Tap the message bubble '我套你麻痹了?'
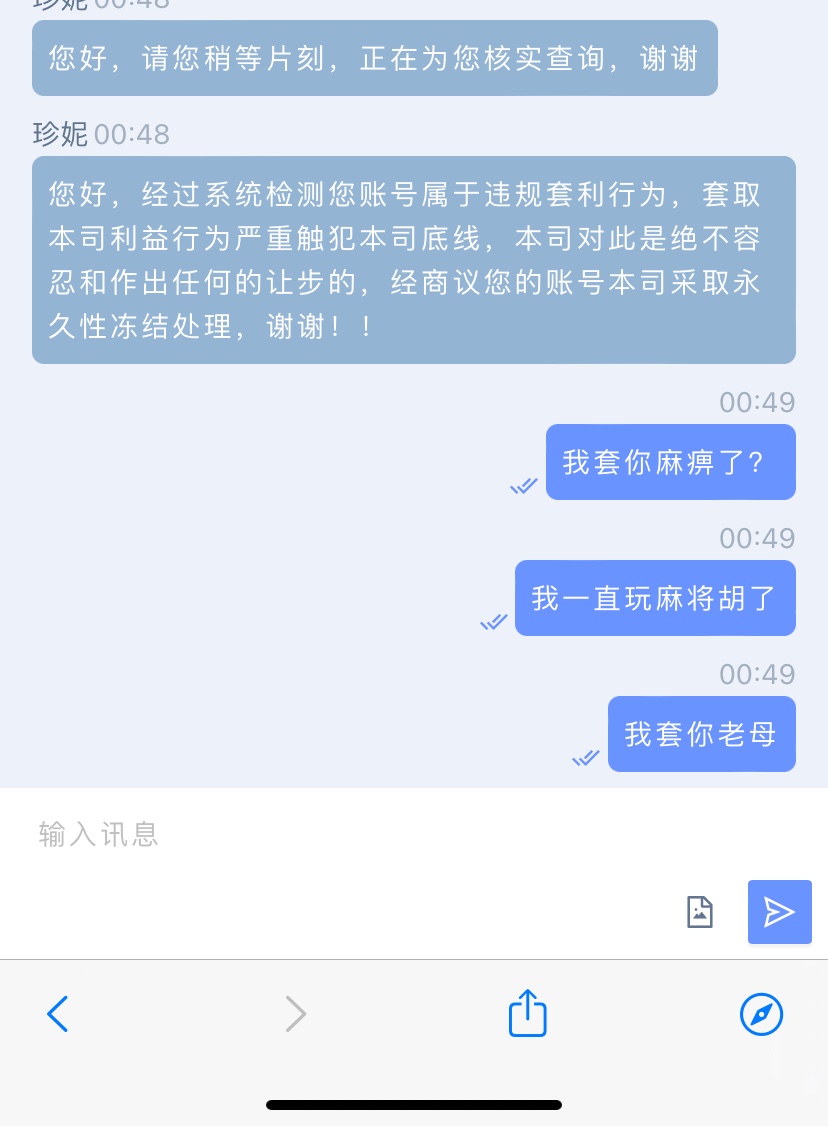This screenshot has height=1126, width=828. tap(670, 461)
